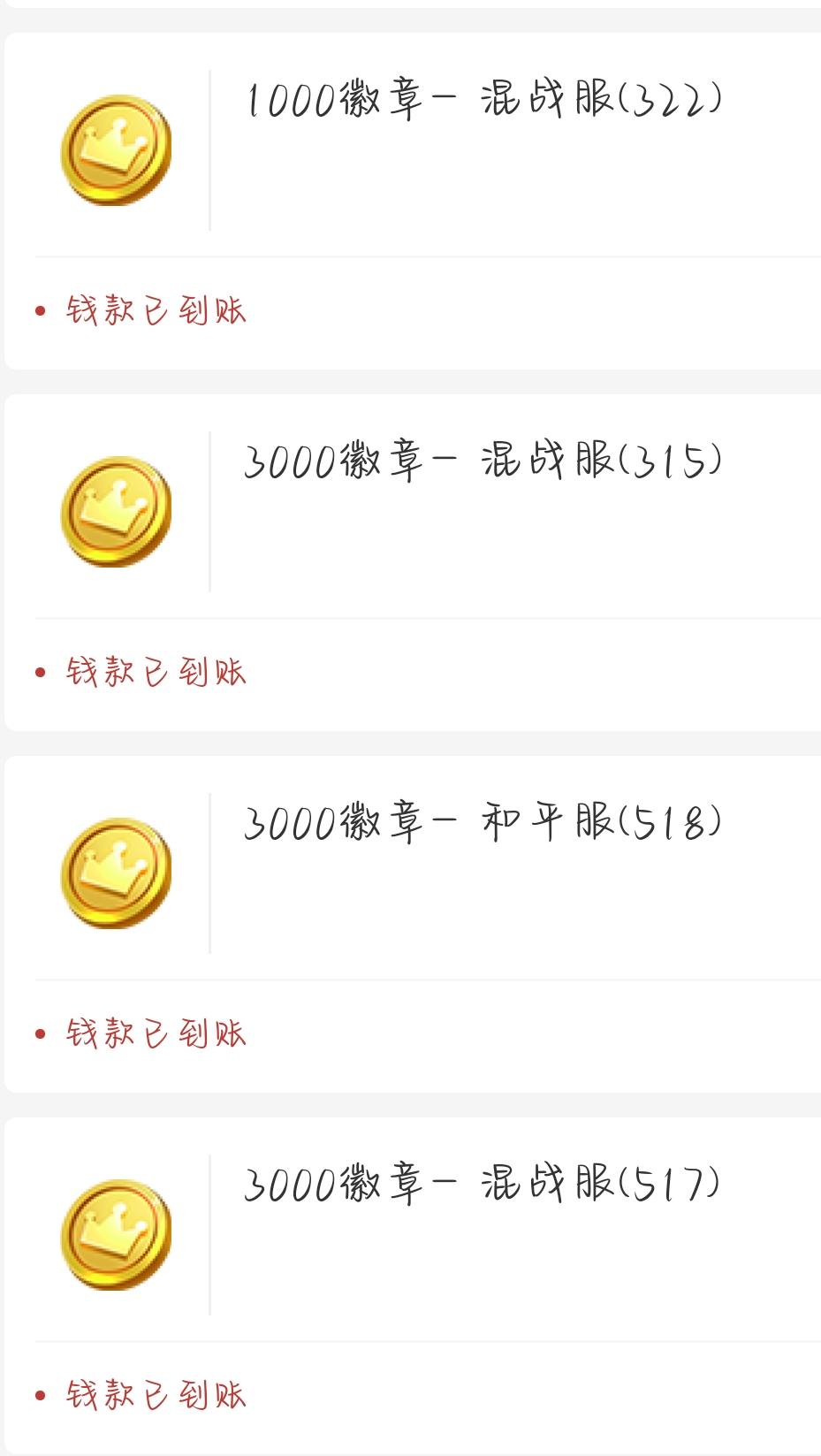Click the red bullet dot before the first 钱款已到账
The image size is (821, 1456).
point(41,311)
